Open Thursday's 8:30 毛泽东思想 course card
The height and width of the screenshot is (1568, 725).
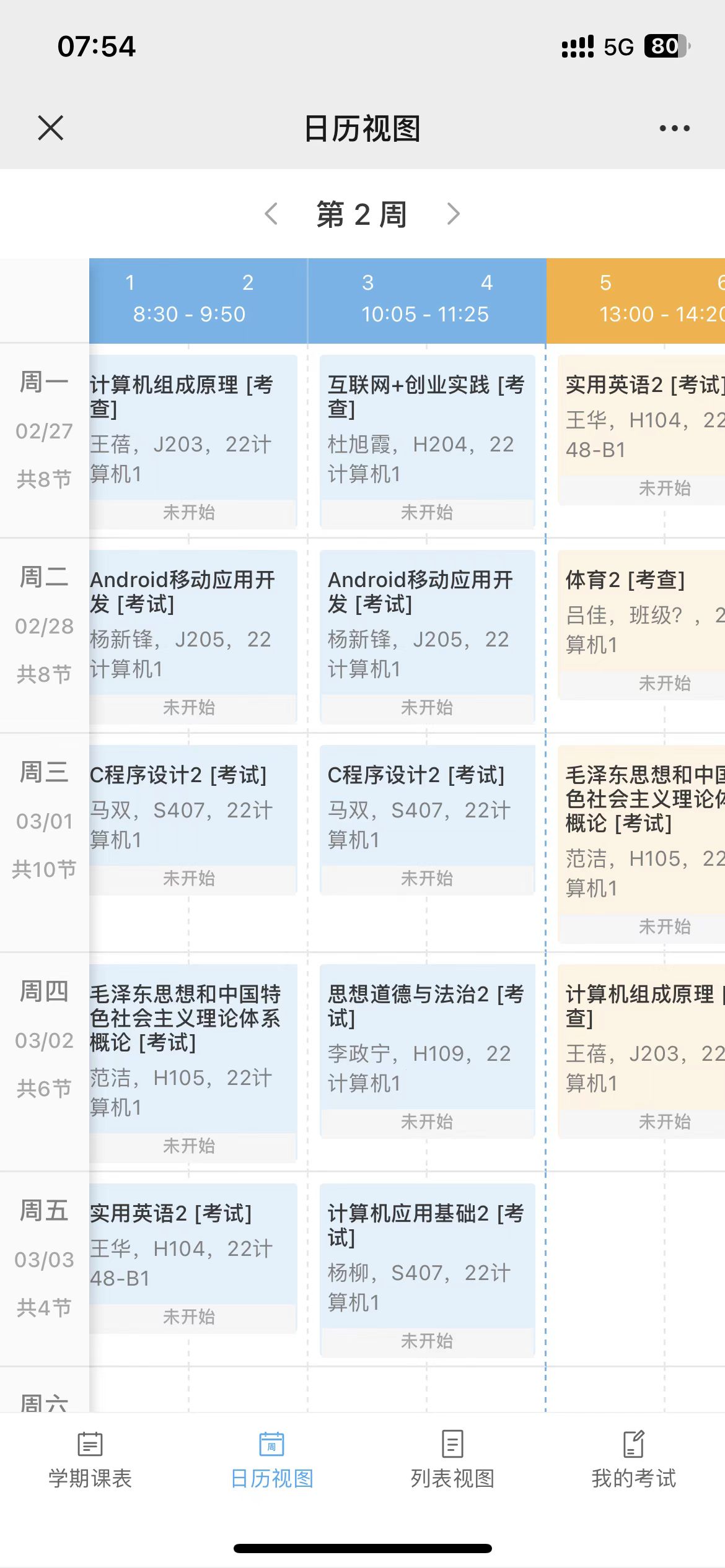(x=193, y=1063)
